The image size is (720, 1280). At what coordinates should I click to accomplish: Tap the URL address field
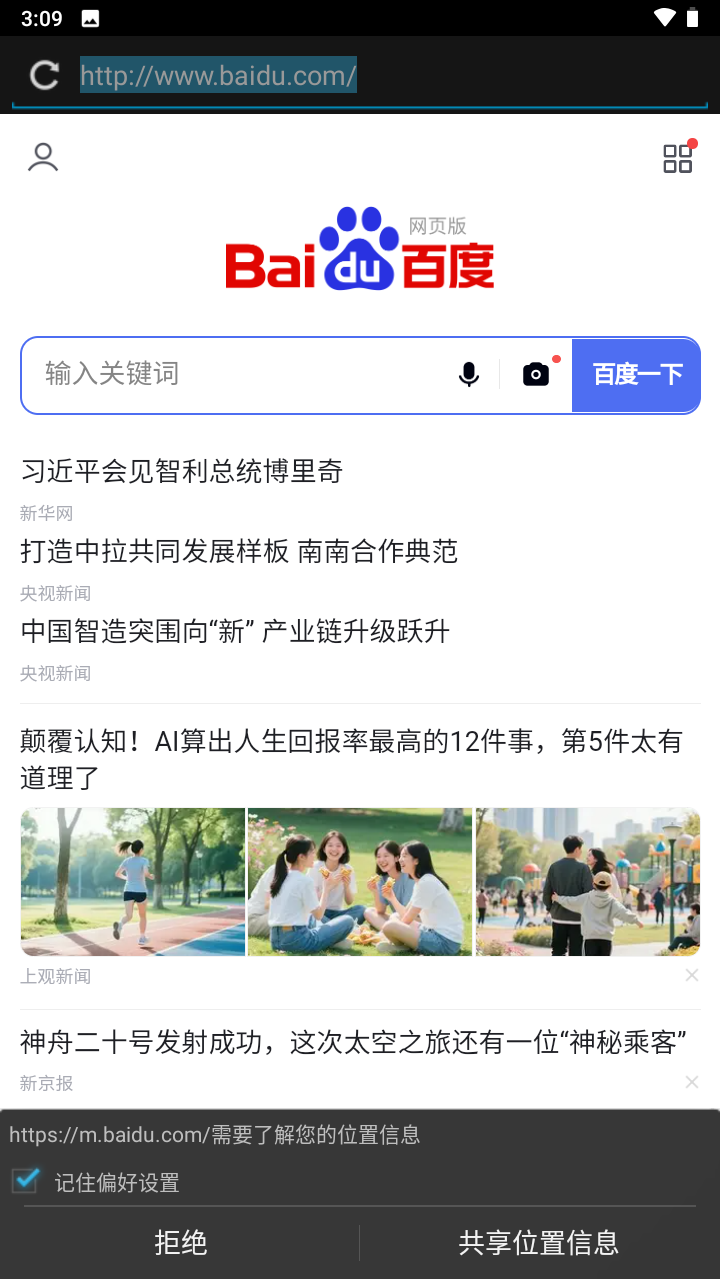click(380, 76)
